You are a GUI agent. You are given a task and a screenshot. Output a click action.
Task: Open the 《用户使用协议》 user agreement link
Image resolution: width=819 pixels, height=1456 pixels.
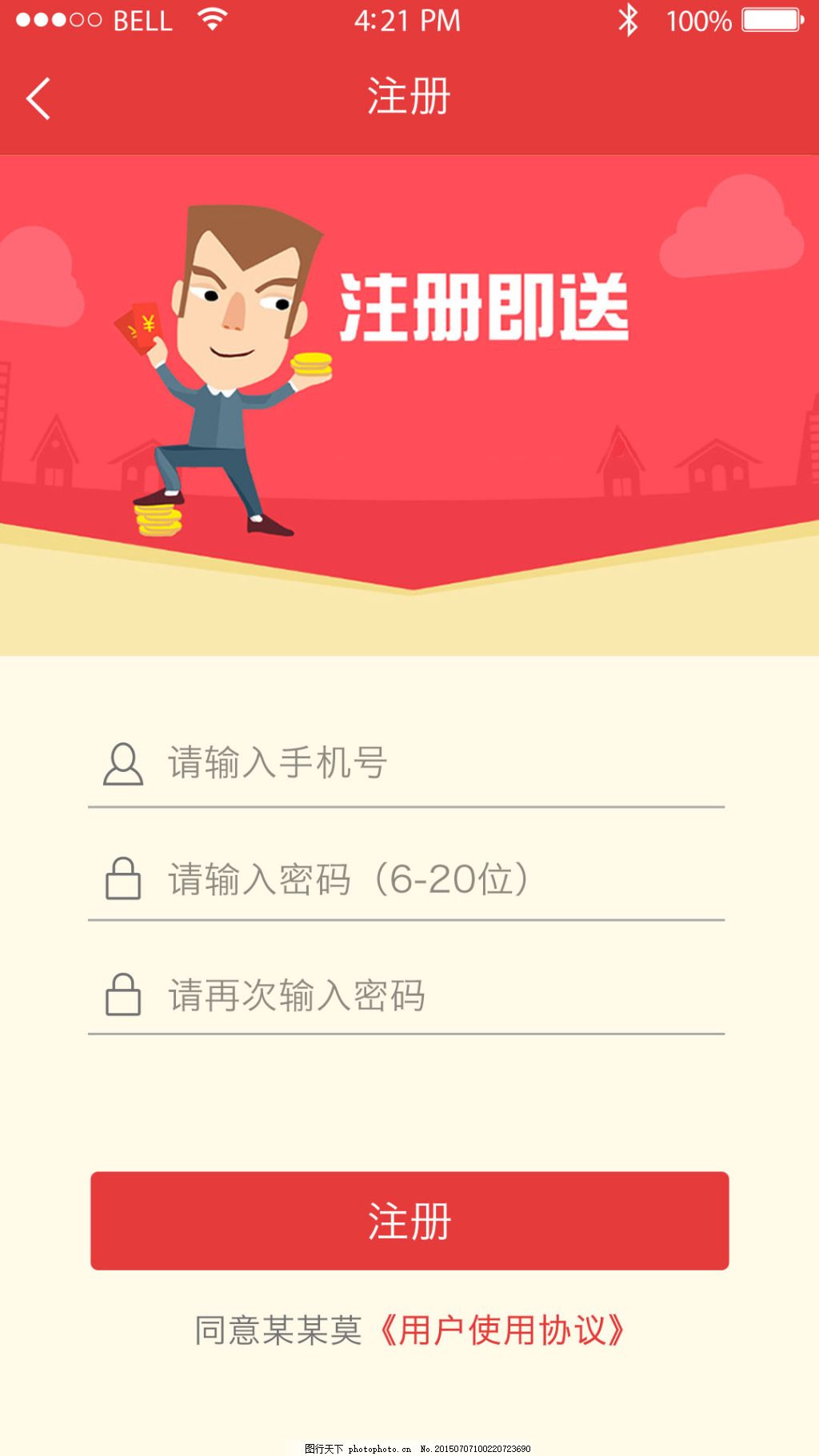point(504,1328)
